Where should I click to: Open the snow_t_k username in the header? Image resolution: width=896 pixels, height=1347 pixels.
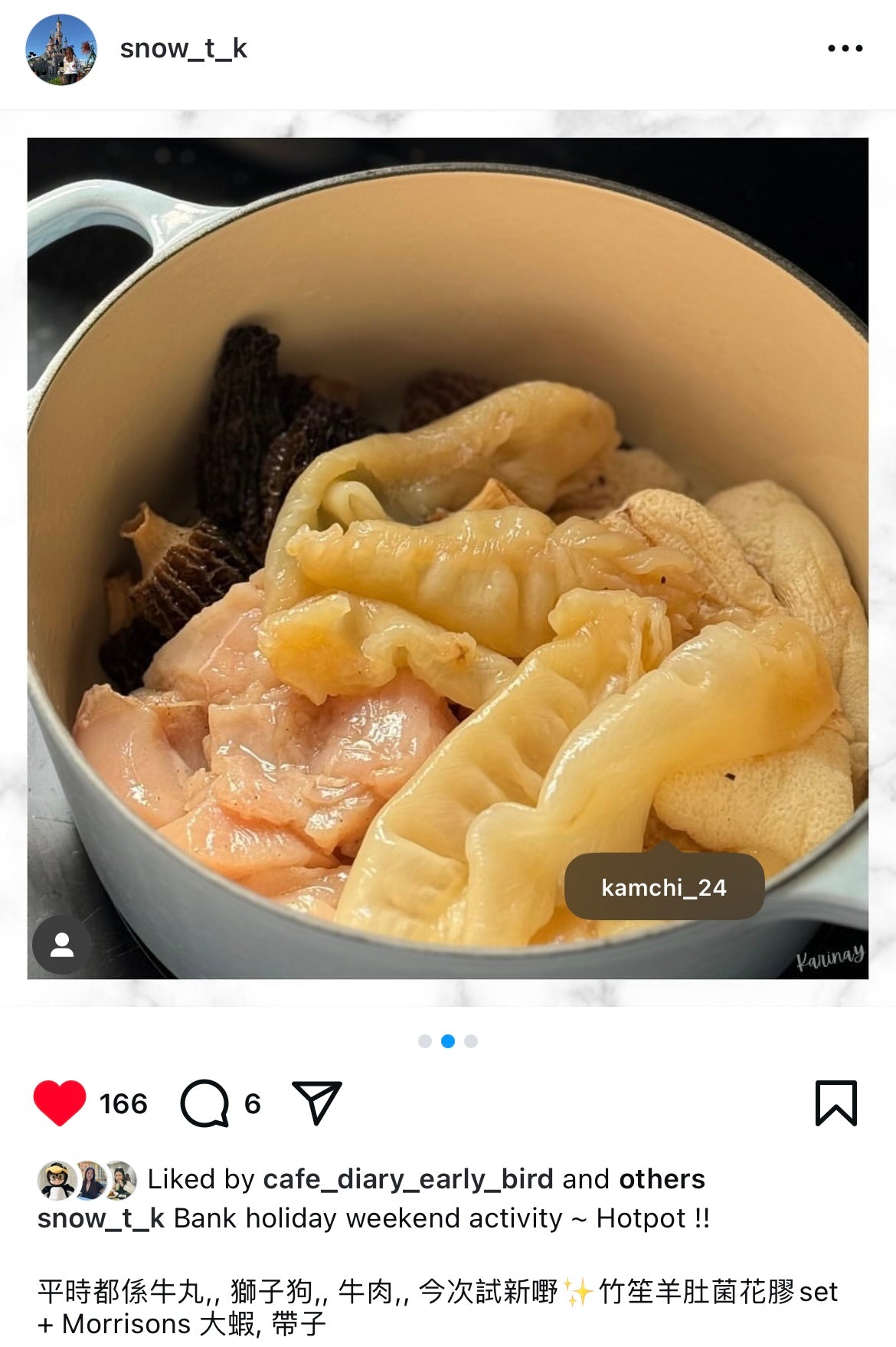tap(183, 48)
